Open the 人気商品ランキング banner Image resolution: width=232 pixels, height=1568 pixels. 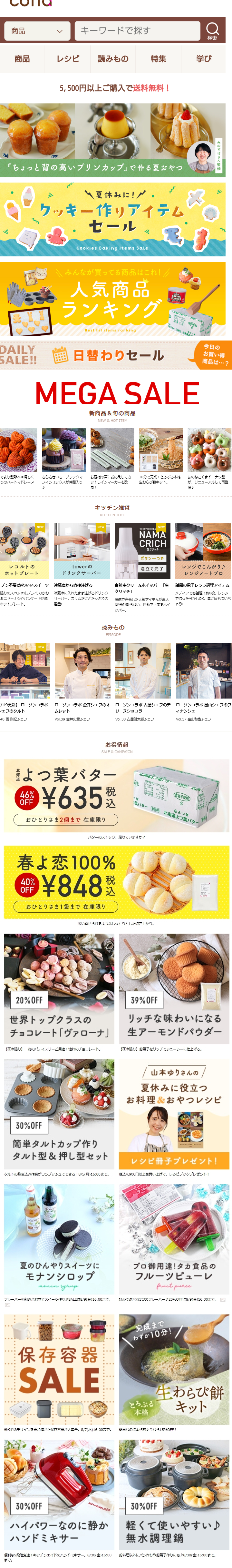[x=113, y=299]
